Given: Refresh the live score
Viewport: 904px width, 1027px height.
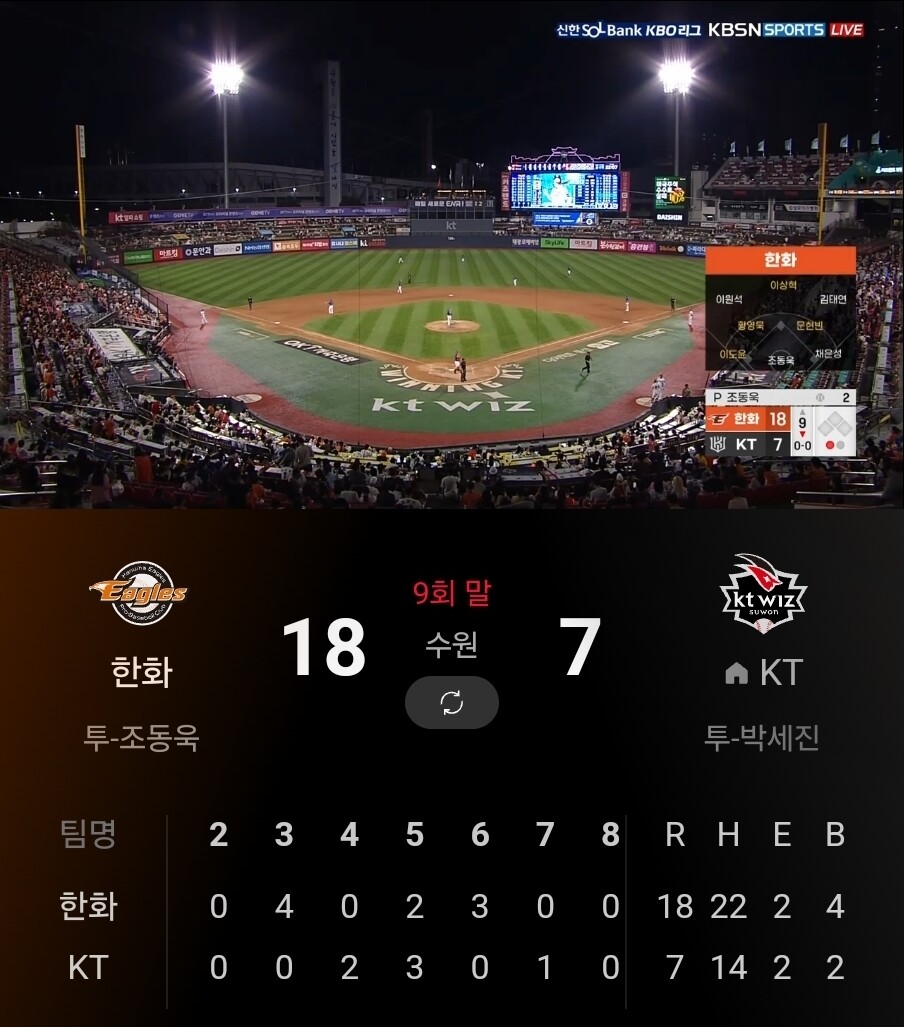Looking at the screenshot, I should tap(451, 703).
